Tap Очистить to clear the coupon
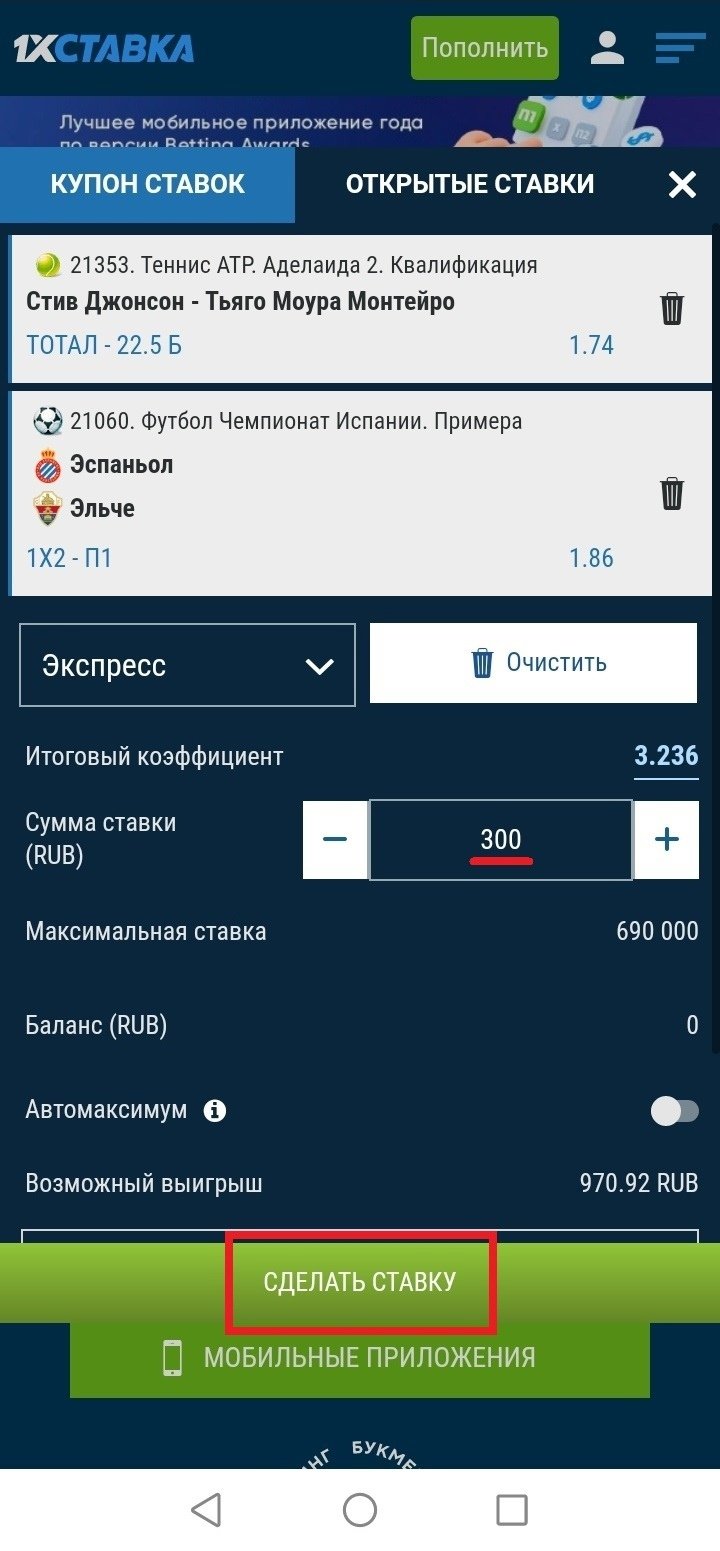 [x=533, y=663]
